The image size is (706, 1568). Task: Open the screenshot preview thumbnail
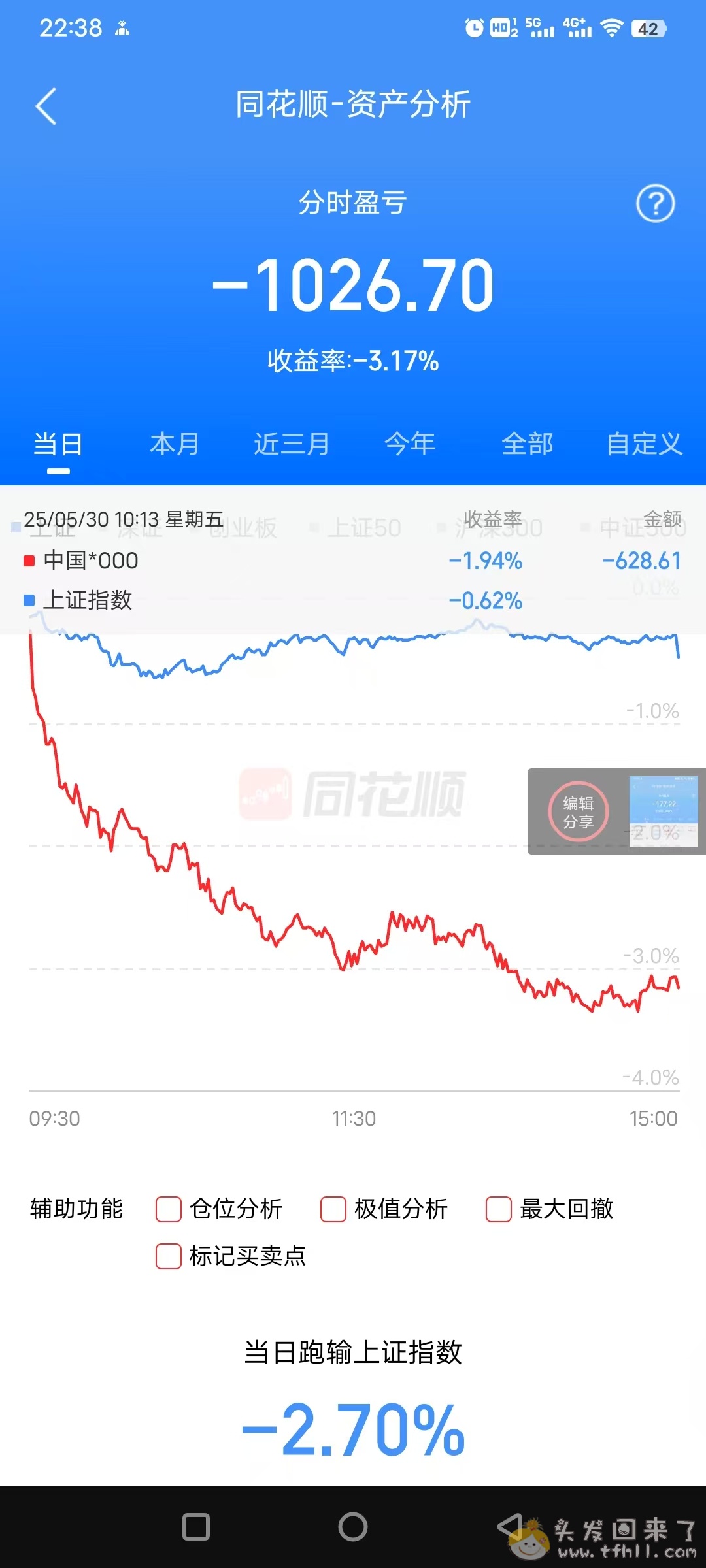[663, 811]
